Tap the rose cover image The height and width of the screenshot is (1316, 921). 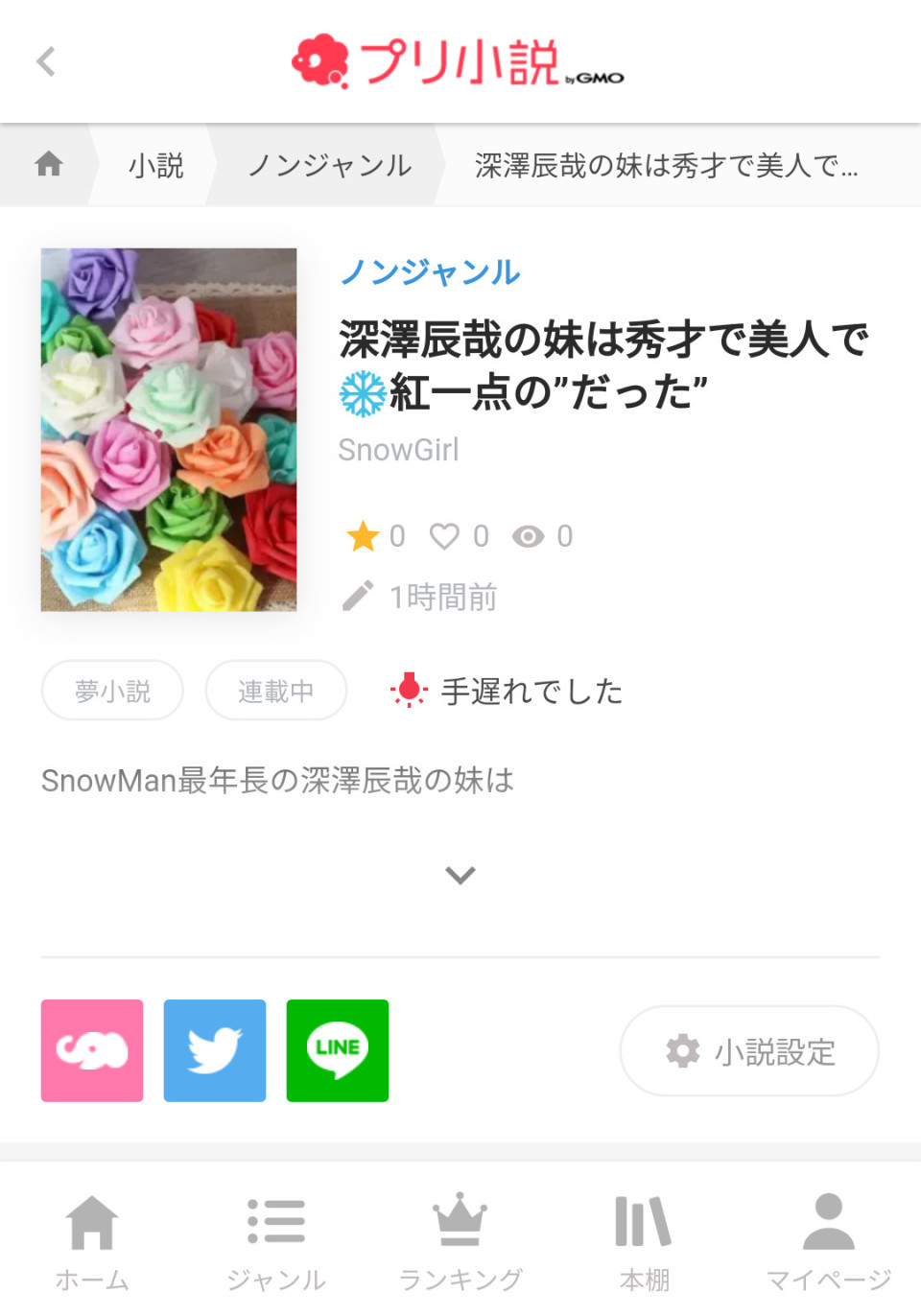(x=169, y=430)
